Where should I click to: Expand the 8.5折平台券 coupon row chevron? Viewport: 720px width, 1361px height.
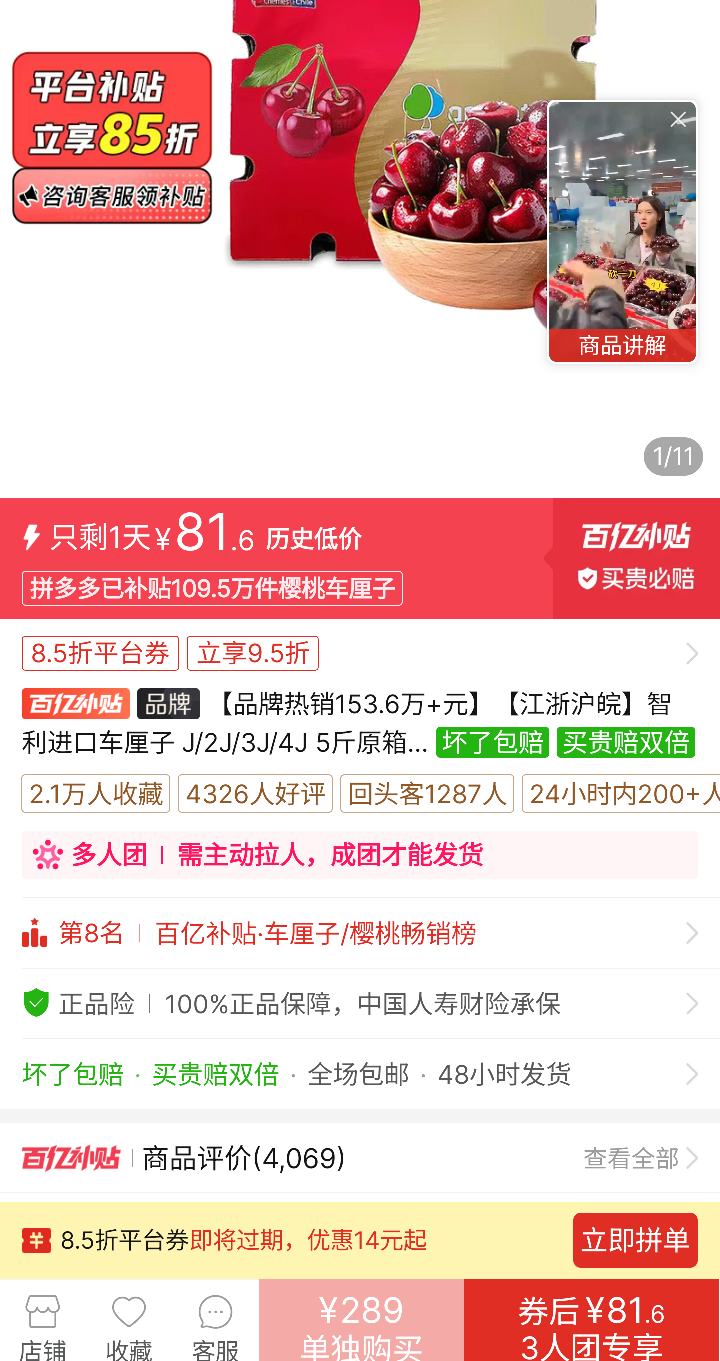pos(691,653)
